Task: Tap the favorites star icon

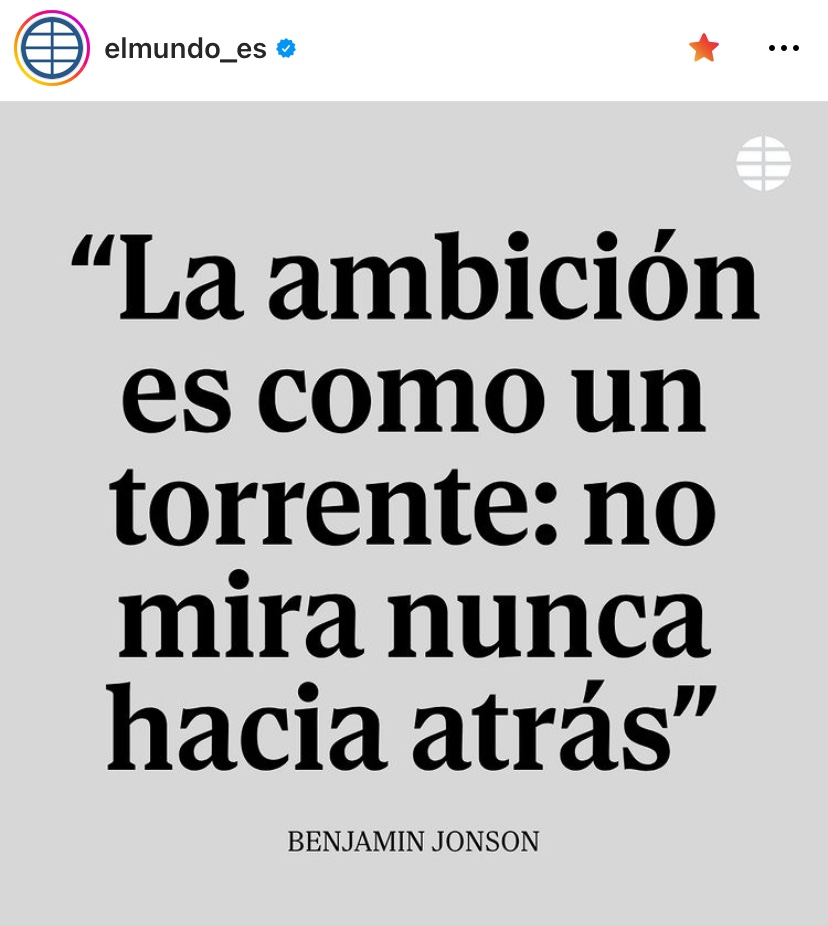Action: 704,48
